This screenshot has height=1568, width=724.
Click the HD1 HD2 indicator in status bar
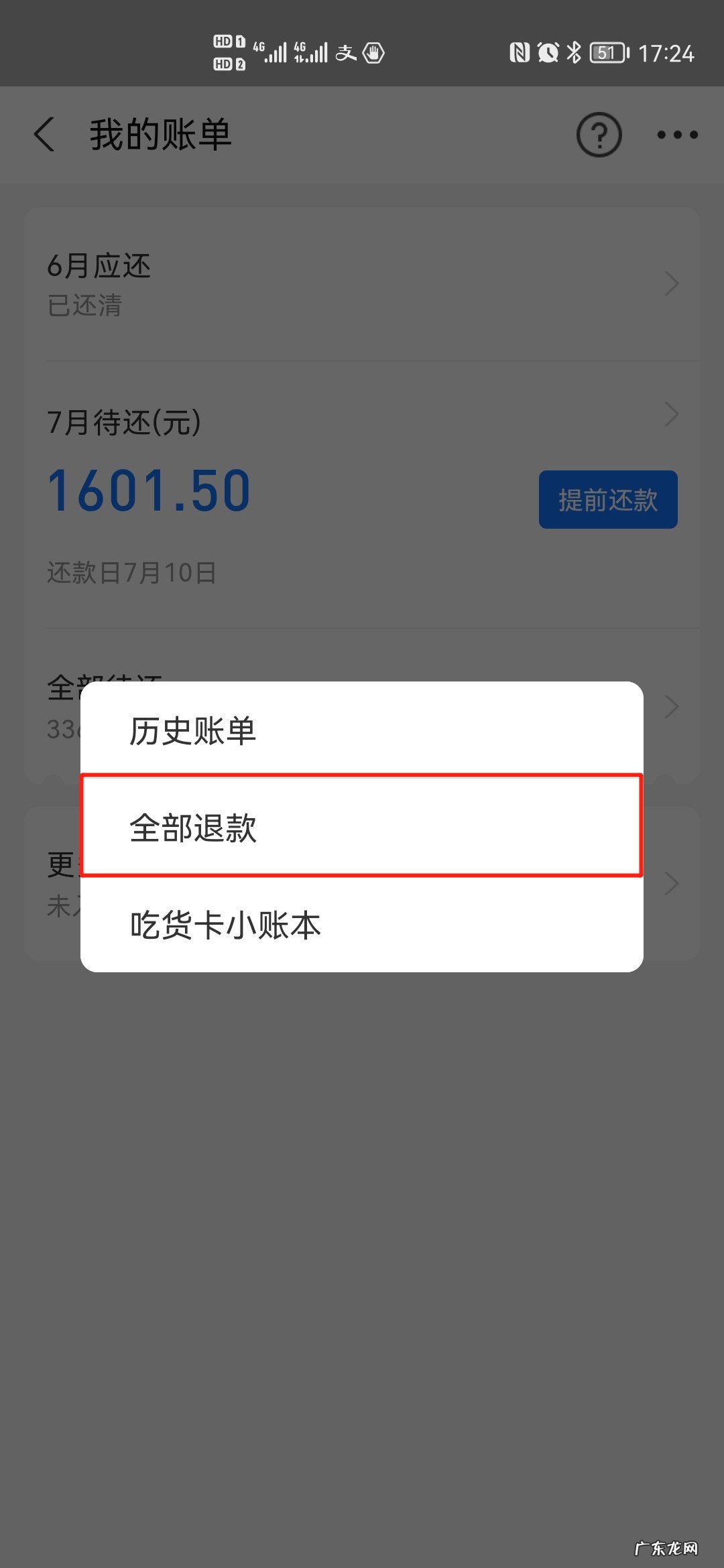tap(228, 52)
